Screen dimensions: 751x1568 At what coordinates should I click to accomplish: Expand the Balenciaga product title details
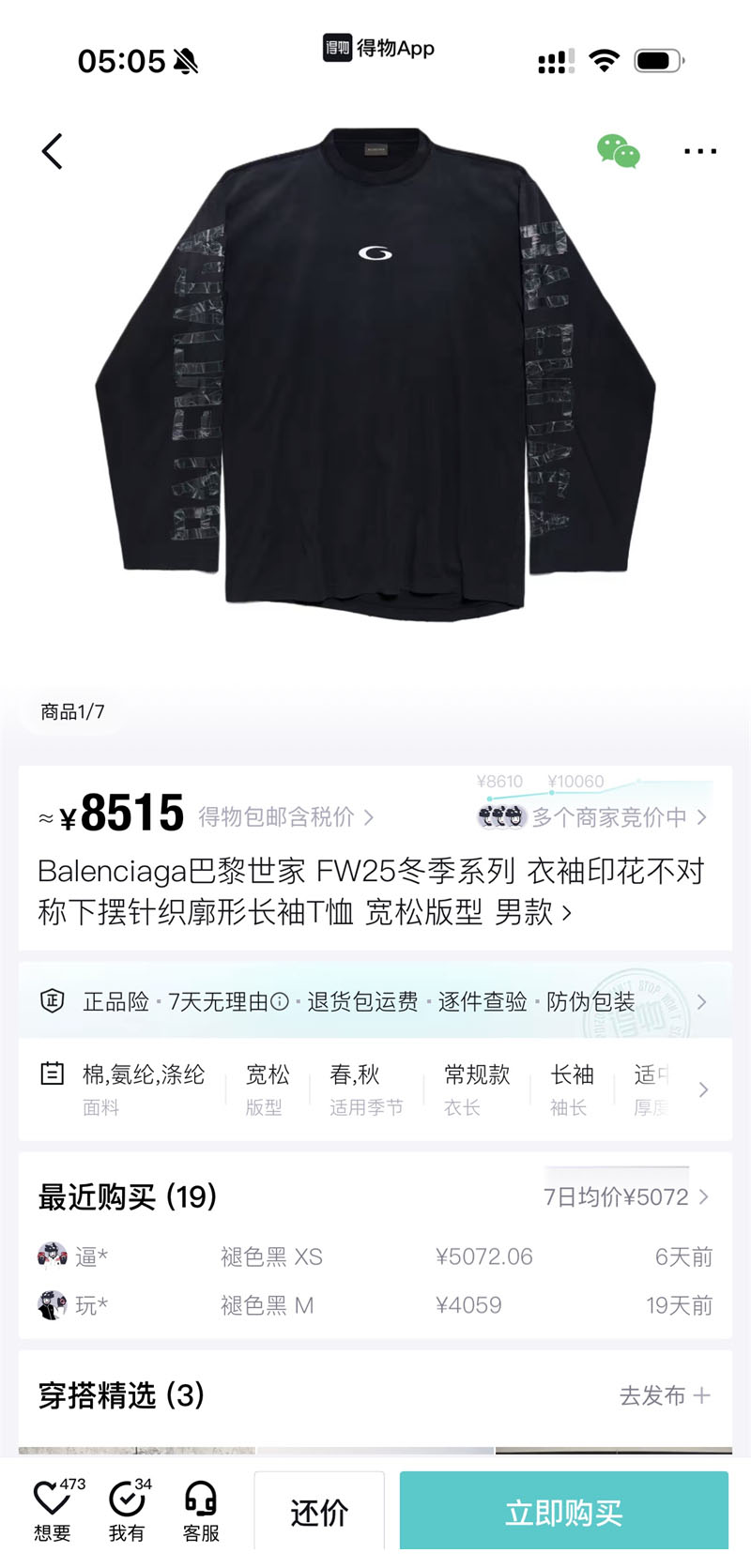pos(371,891)
